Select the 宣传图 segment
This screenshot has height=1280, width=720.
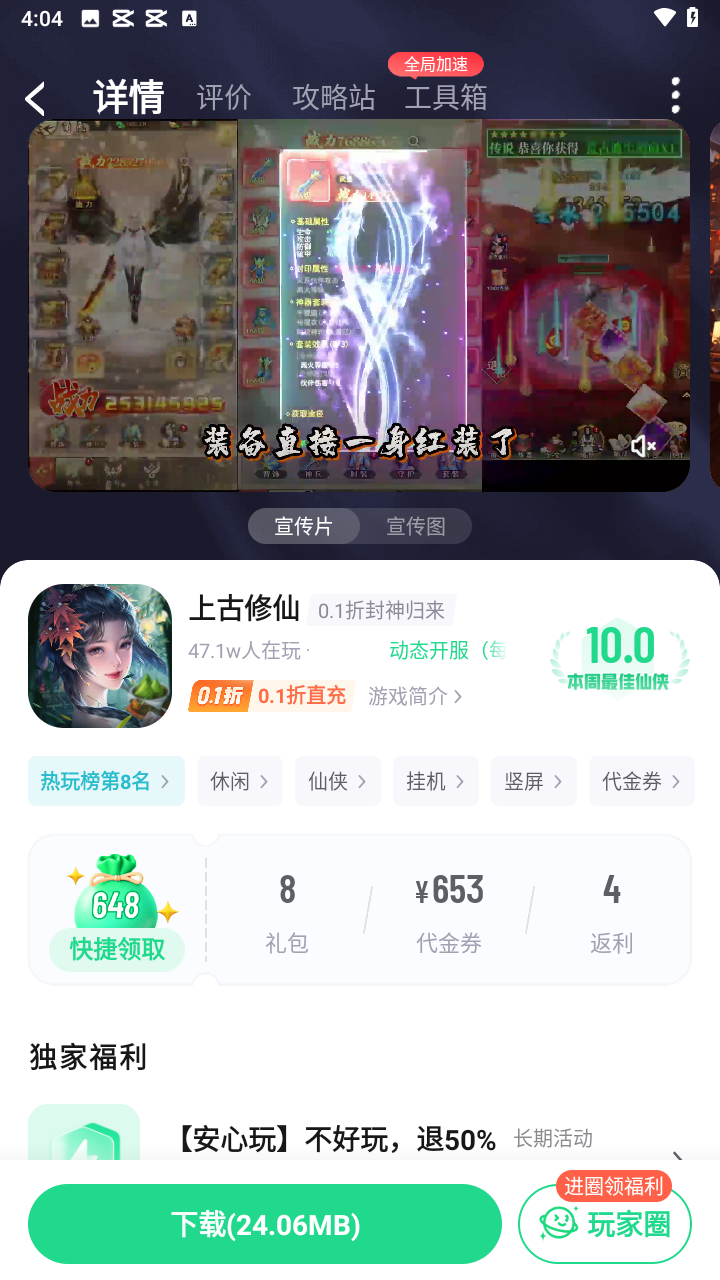[416, 526]
